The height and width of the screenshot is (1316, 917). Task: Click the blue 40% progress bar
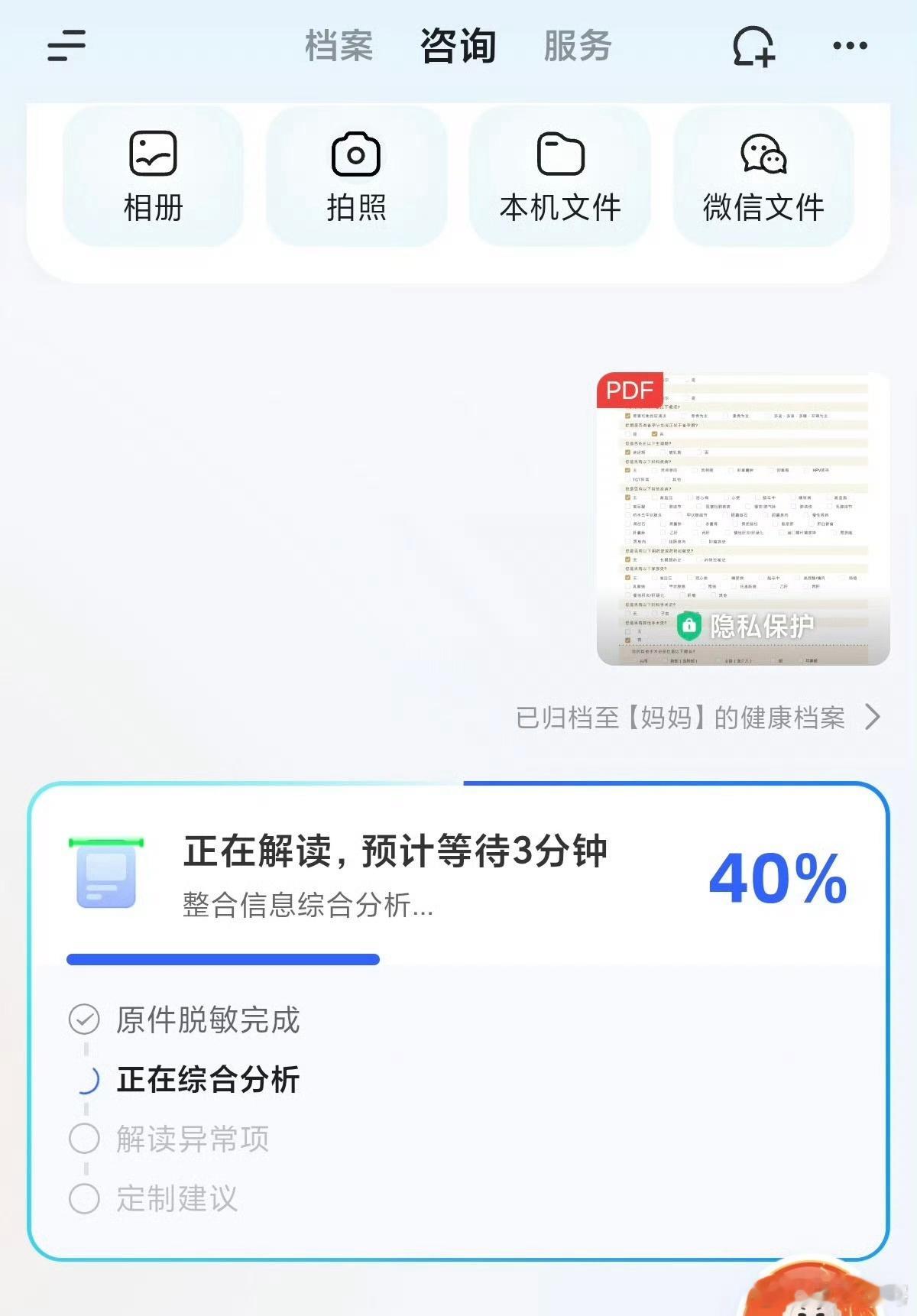click(223, 958)
